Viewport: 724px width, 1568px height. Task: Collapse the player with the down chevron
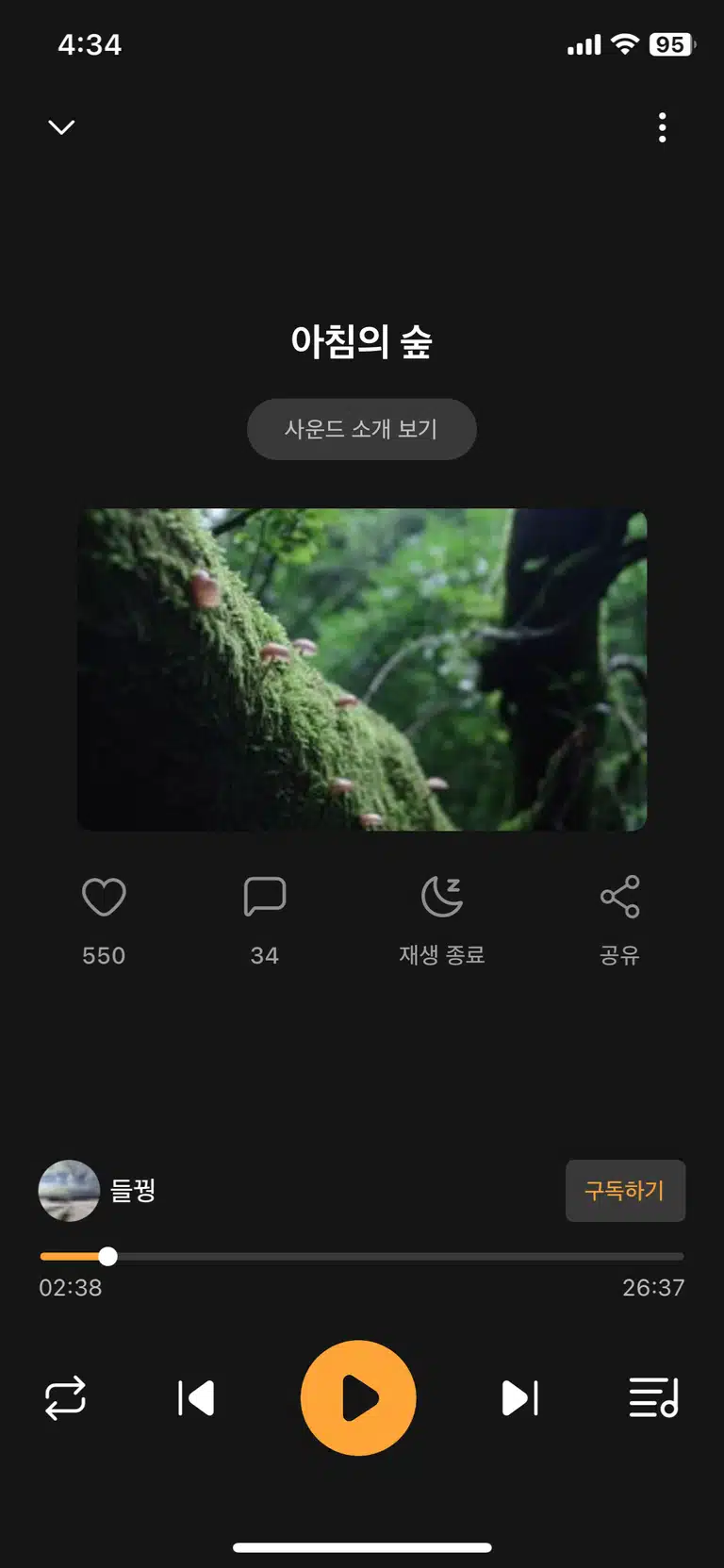[61, 127]
